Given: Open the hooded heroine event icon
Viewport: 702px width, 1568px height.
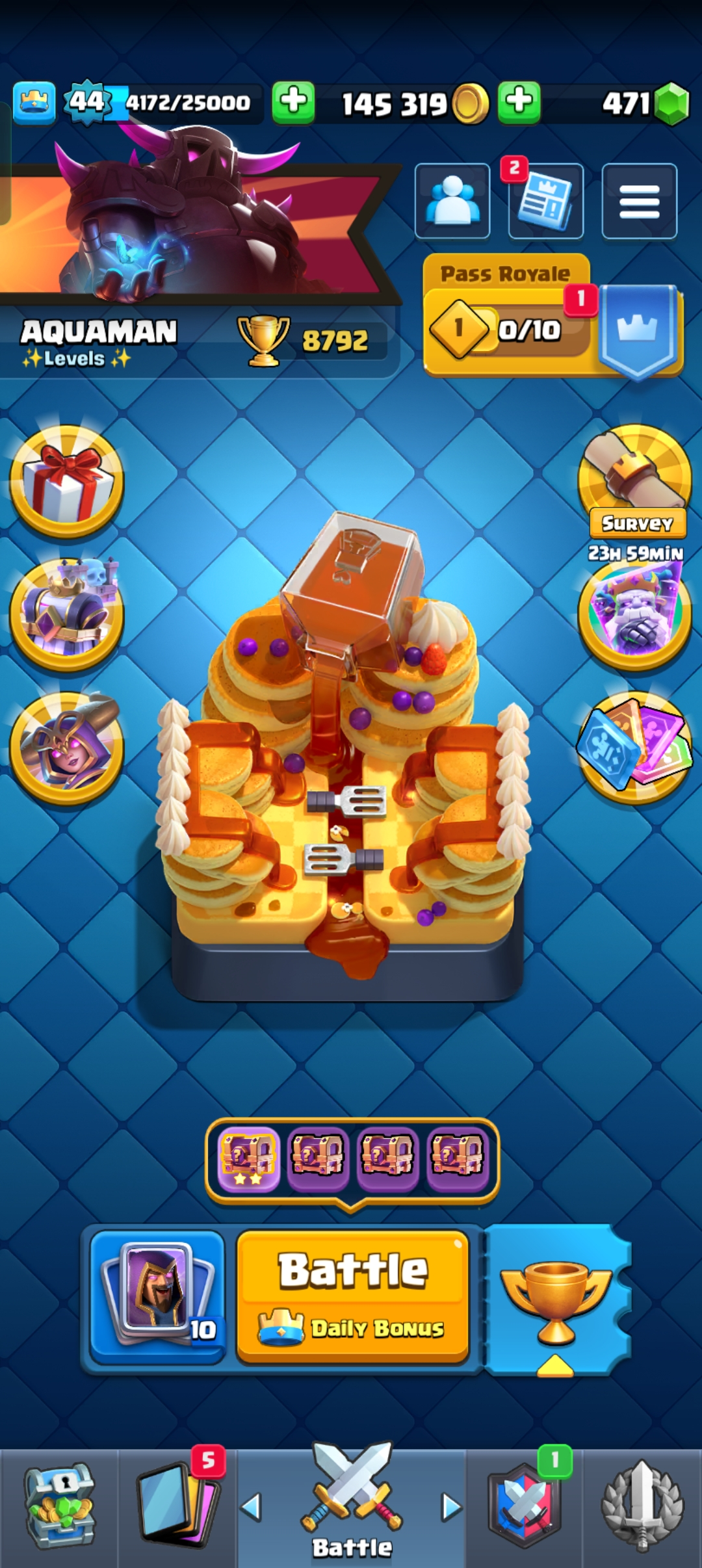Looking at the screenshot, I should [x=67, y=748].
